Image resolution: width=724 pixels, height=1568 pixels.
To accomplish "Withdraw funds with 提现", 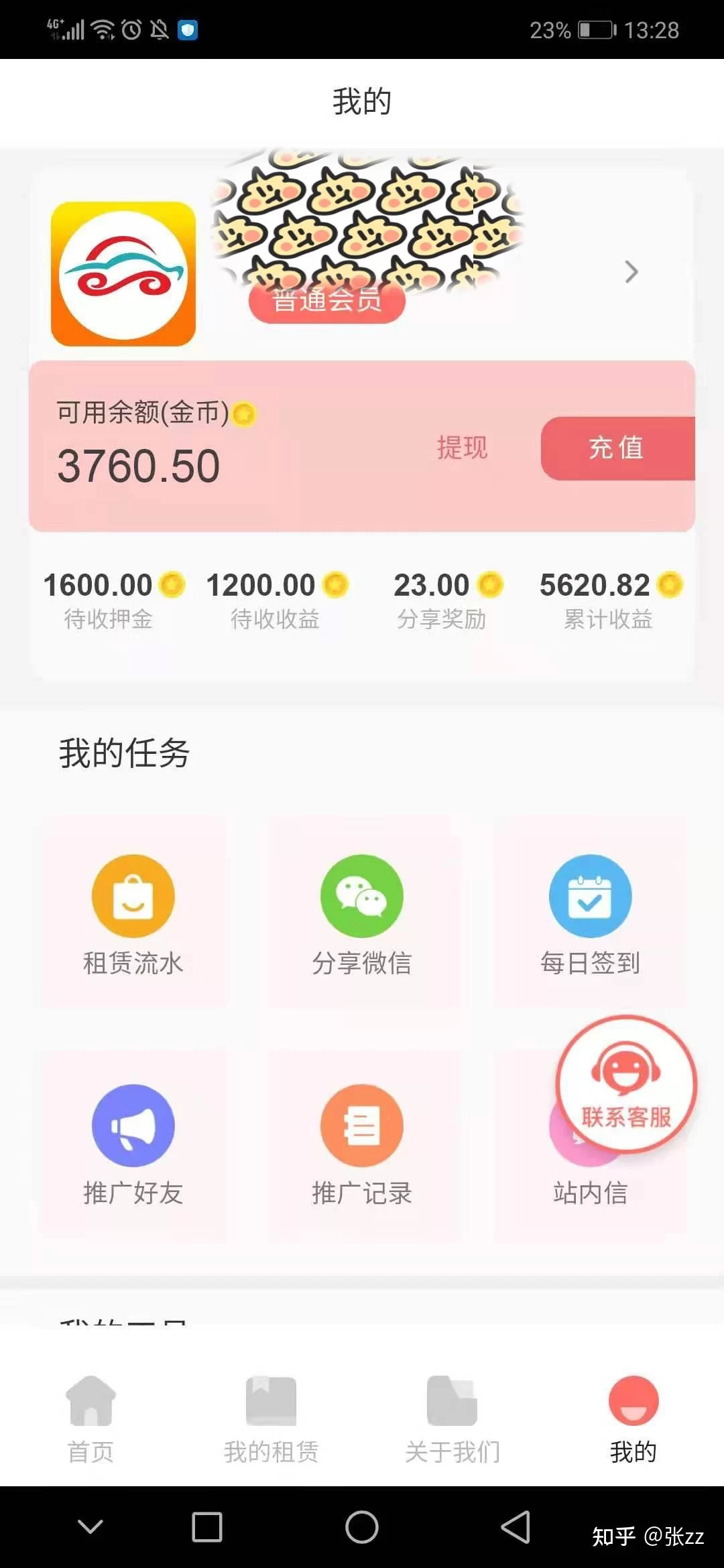I will point(462,448).
